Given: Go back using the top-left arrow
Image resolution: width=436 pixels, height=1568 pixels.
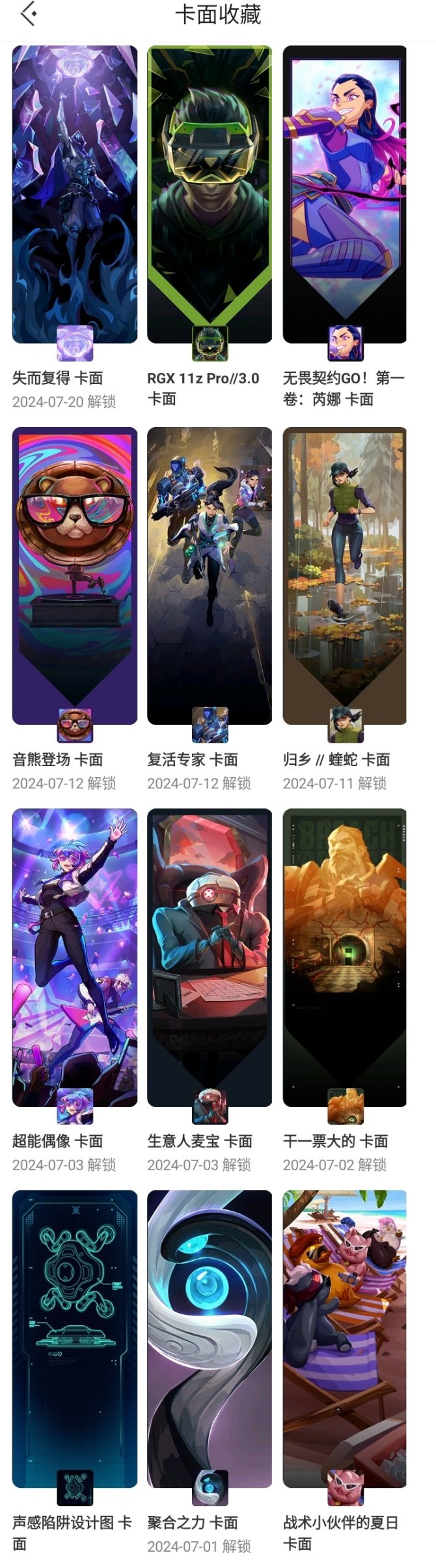Looking at the screenshot, I should (28, 14).
